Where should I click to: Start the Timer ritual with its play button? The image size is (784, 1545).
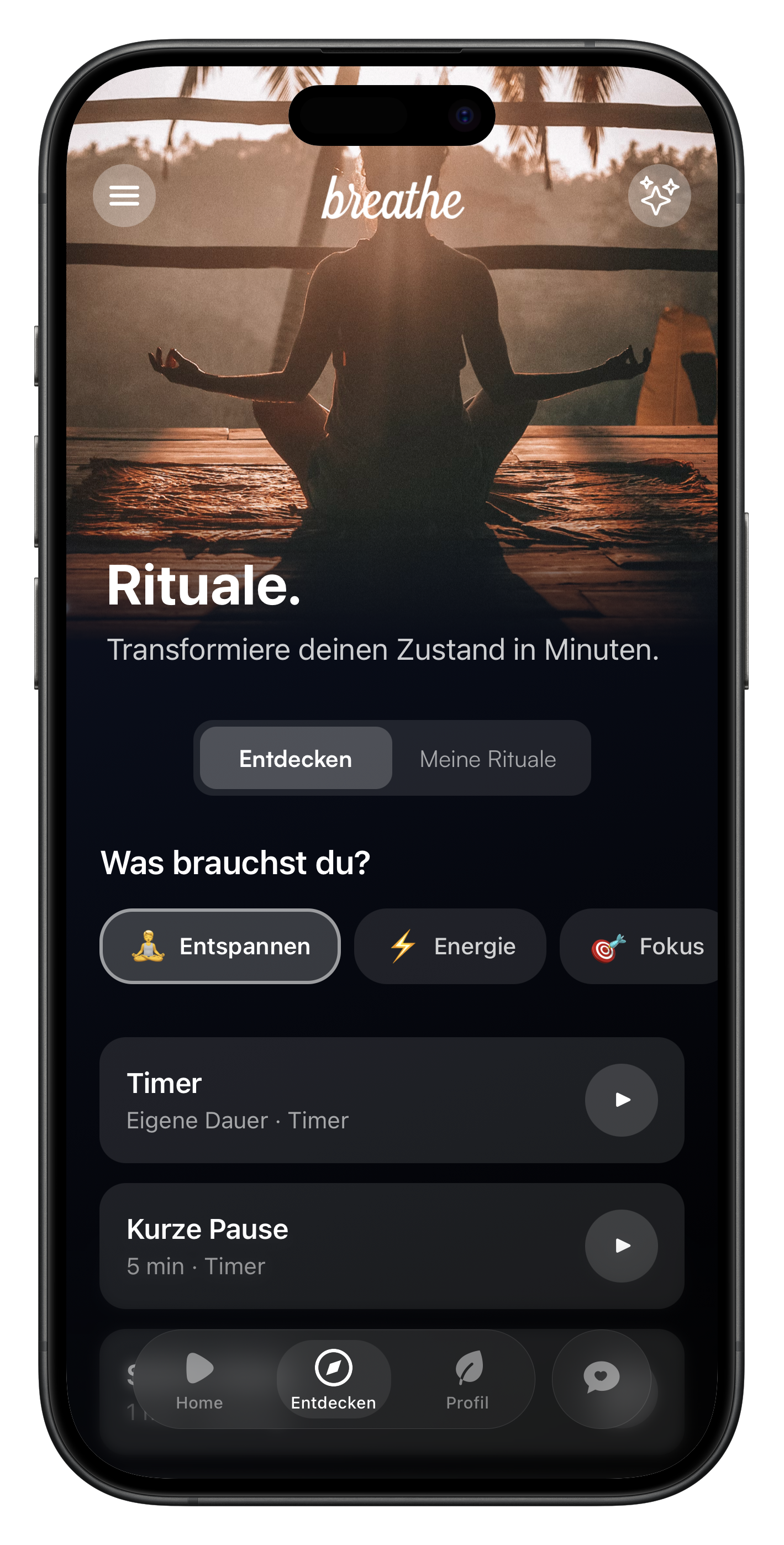(x=621, y=1100)
